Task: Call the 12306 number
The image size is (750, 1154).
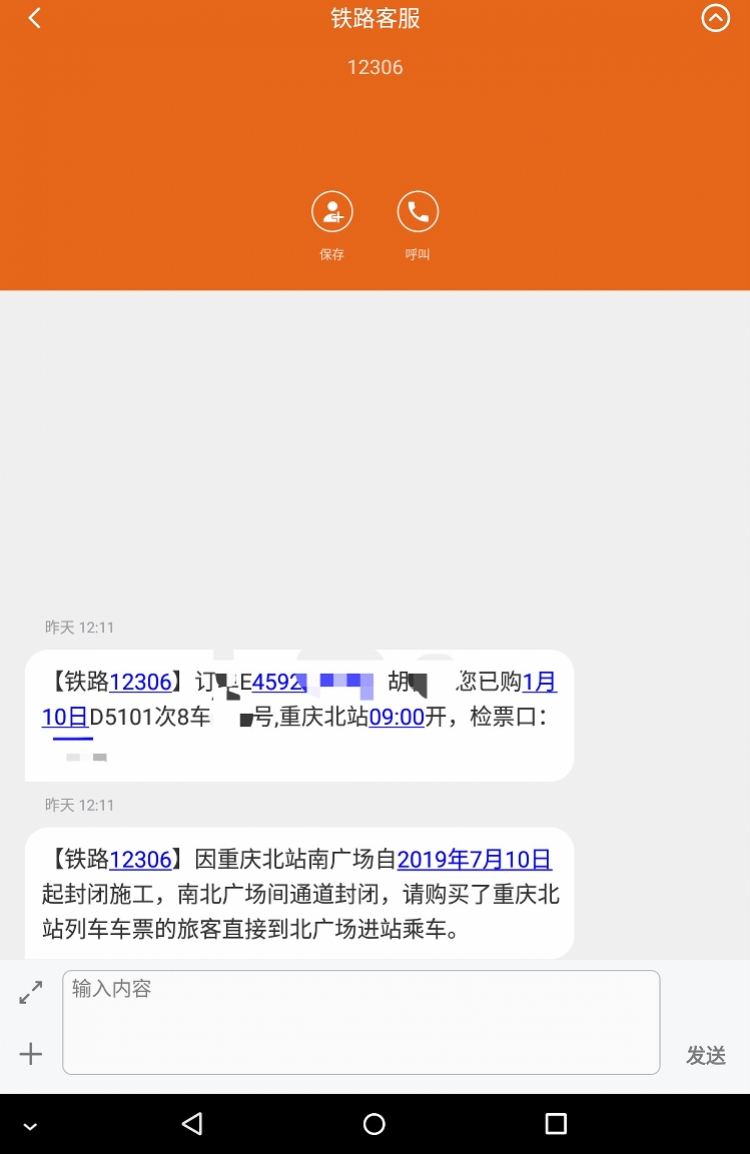Action: 417,212
